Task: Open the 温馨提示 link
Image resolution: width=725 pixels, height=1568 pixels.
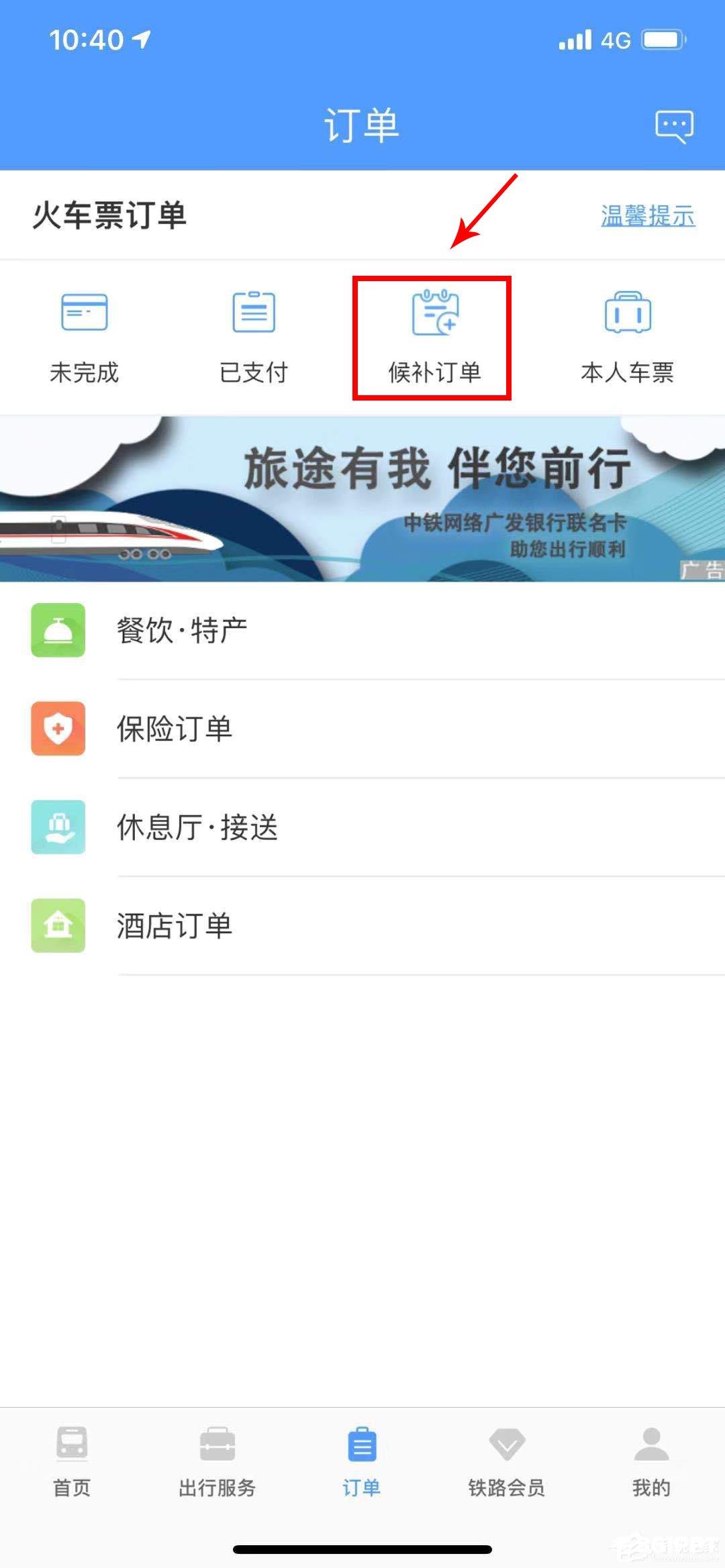Action: (x=647, y=216)
